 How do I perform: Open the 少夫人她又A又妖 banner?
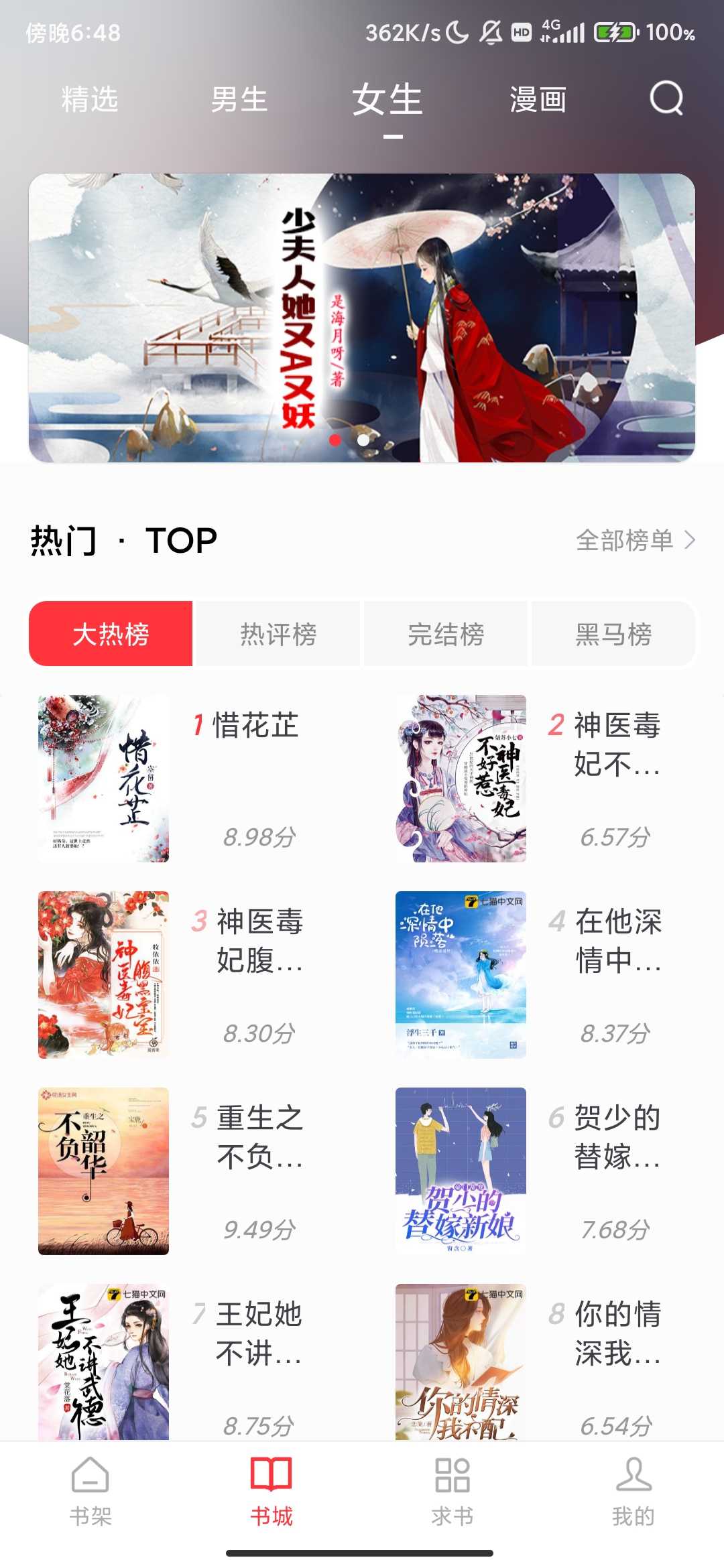(362, 318)
